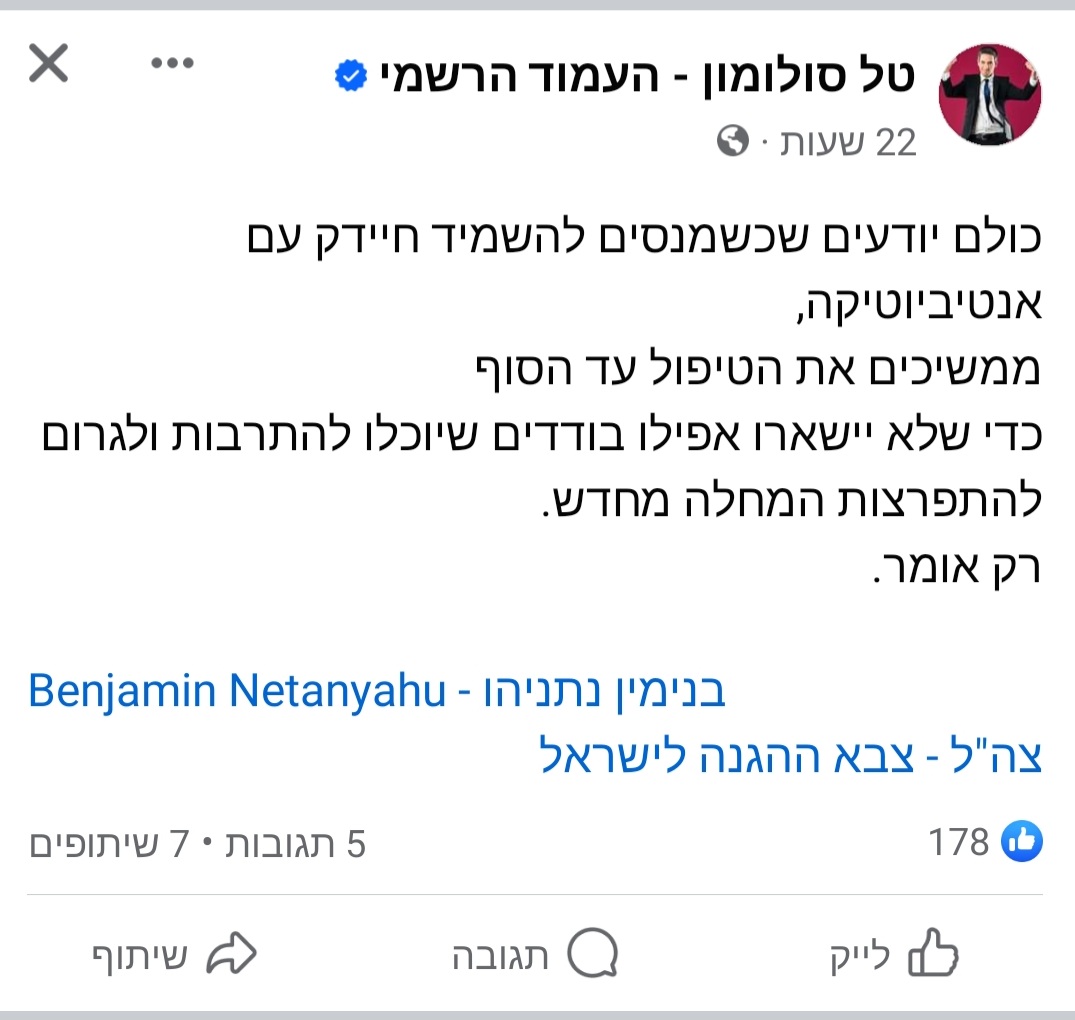Open the tagged Benjamin Netanyahu page link
The width and height of the screenshot is (1075, 1020).
click(x=377, y=692)
